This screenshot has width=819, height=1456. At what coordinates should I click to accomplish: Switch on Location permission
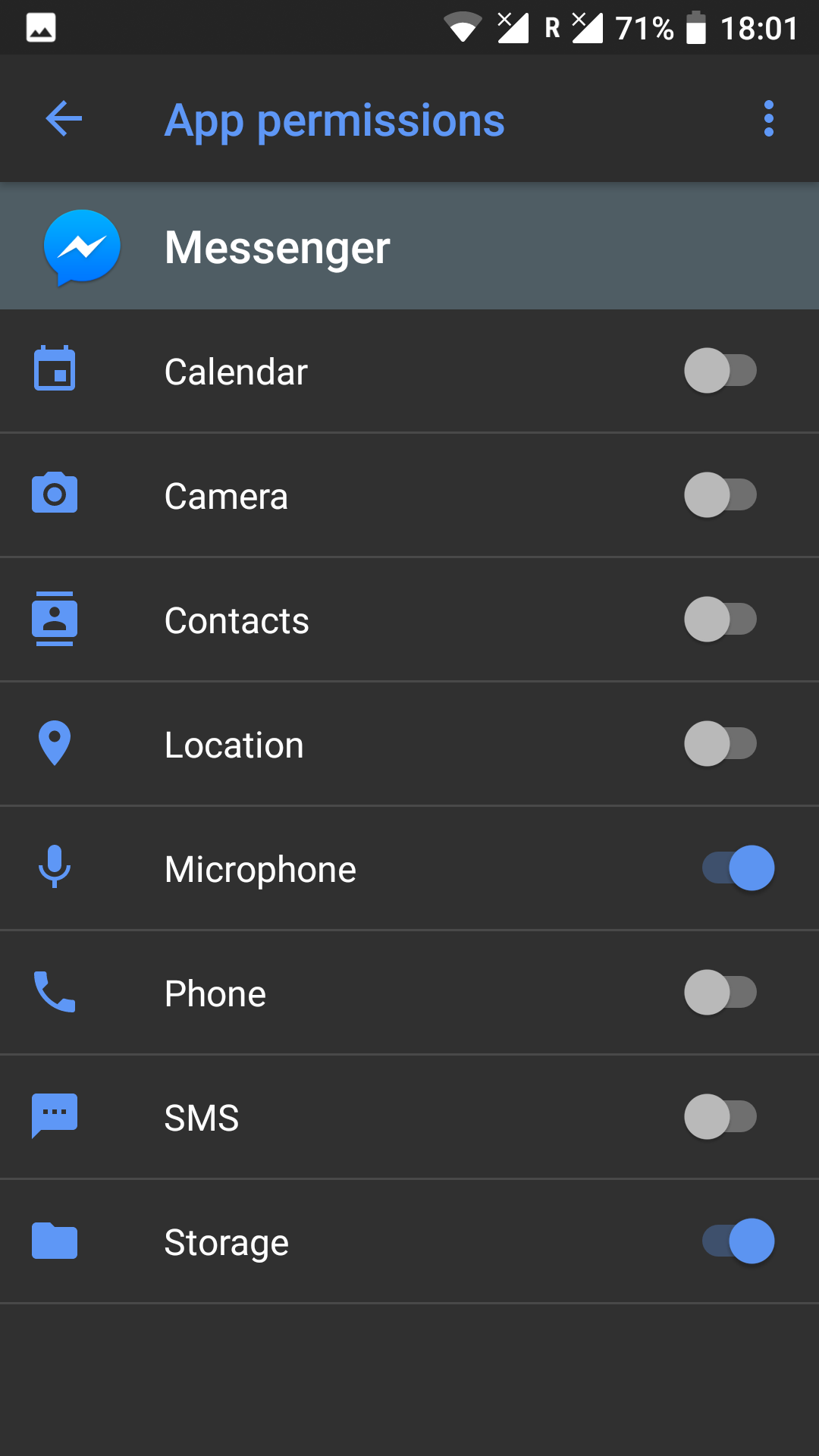[721, 744]
